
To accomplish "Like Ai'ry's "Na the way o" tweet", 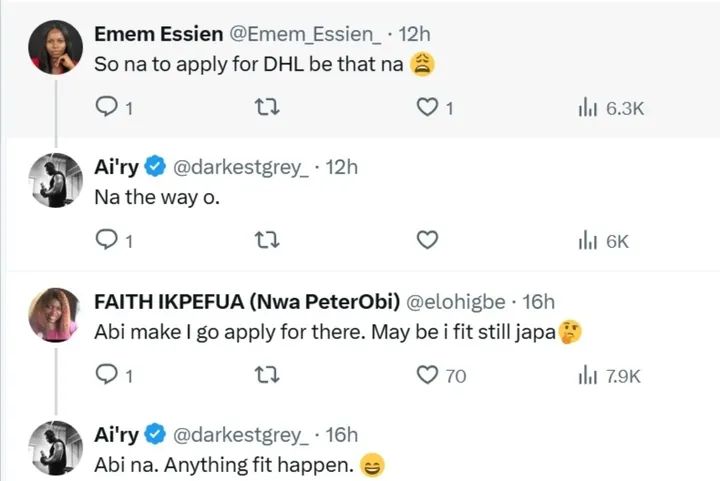I will 427,240.
